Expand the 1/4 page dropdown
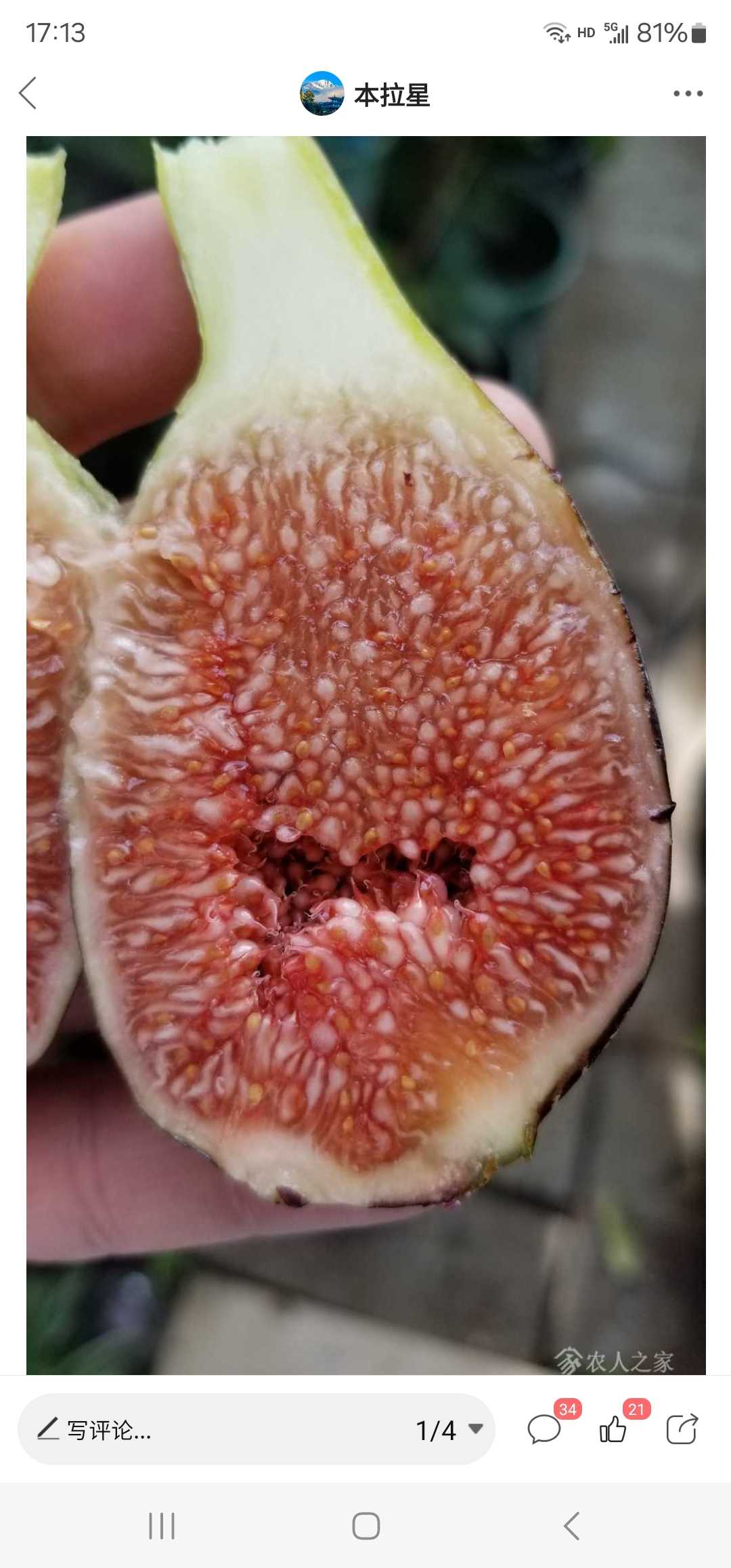 [449, 1431]
